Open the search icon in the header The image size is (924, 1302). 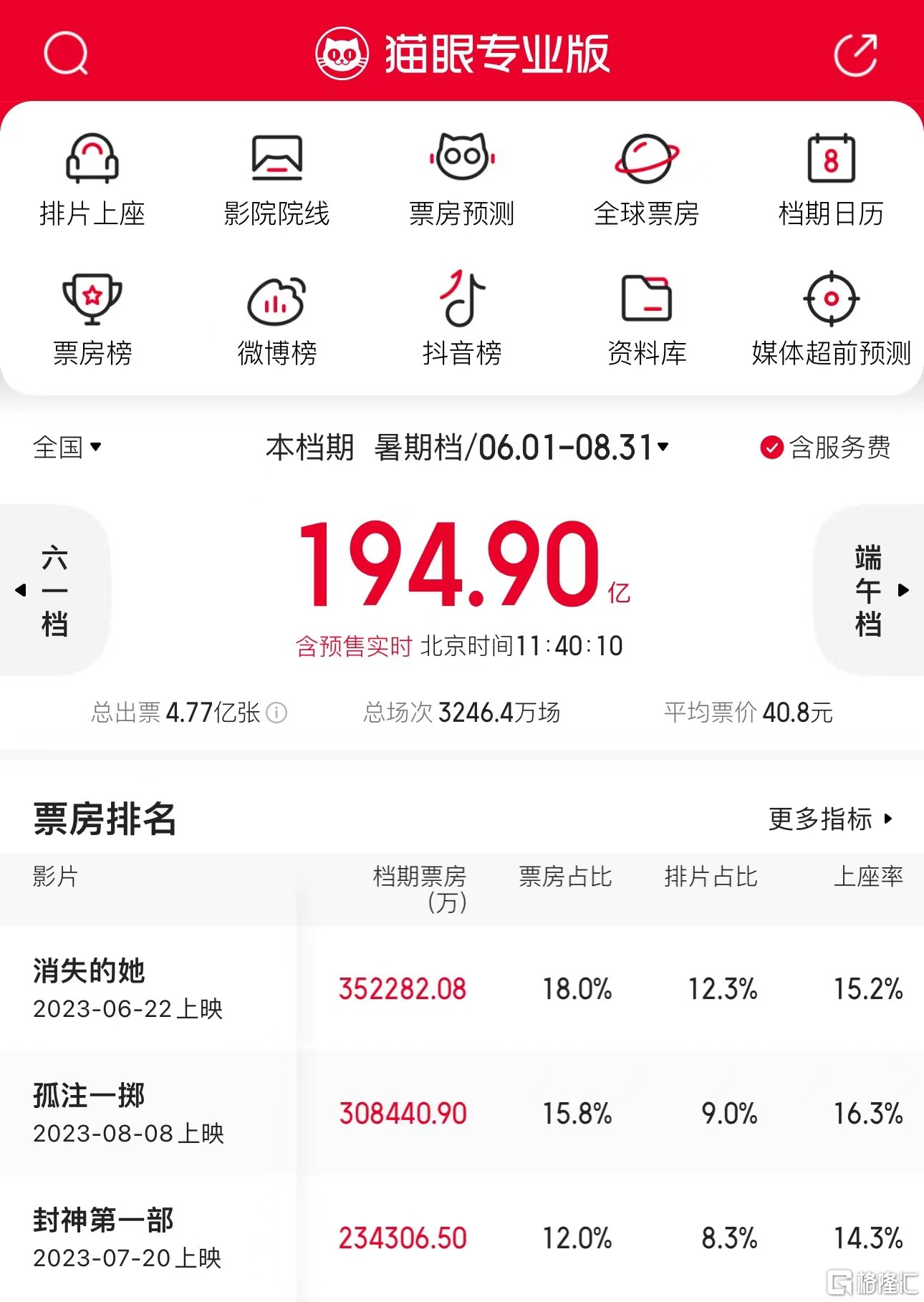(66, 54)
